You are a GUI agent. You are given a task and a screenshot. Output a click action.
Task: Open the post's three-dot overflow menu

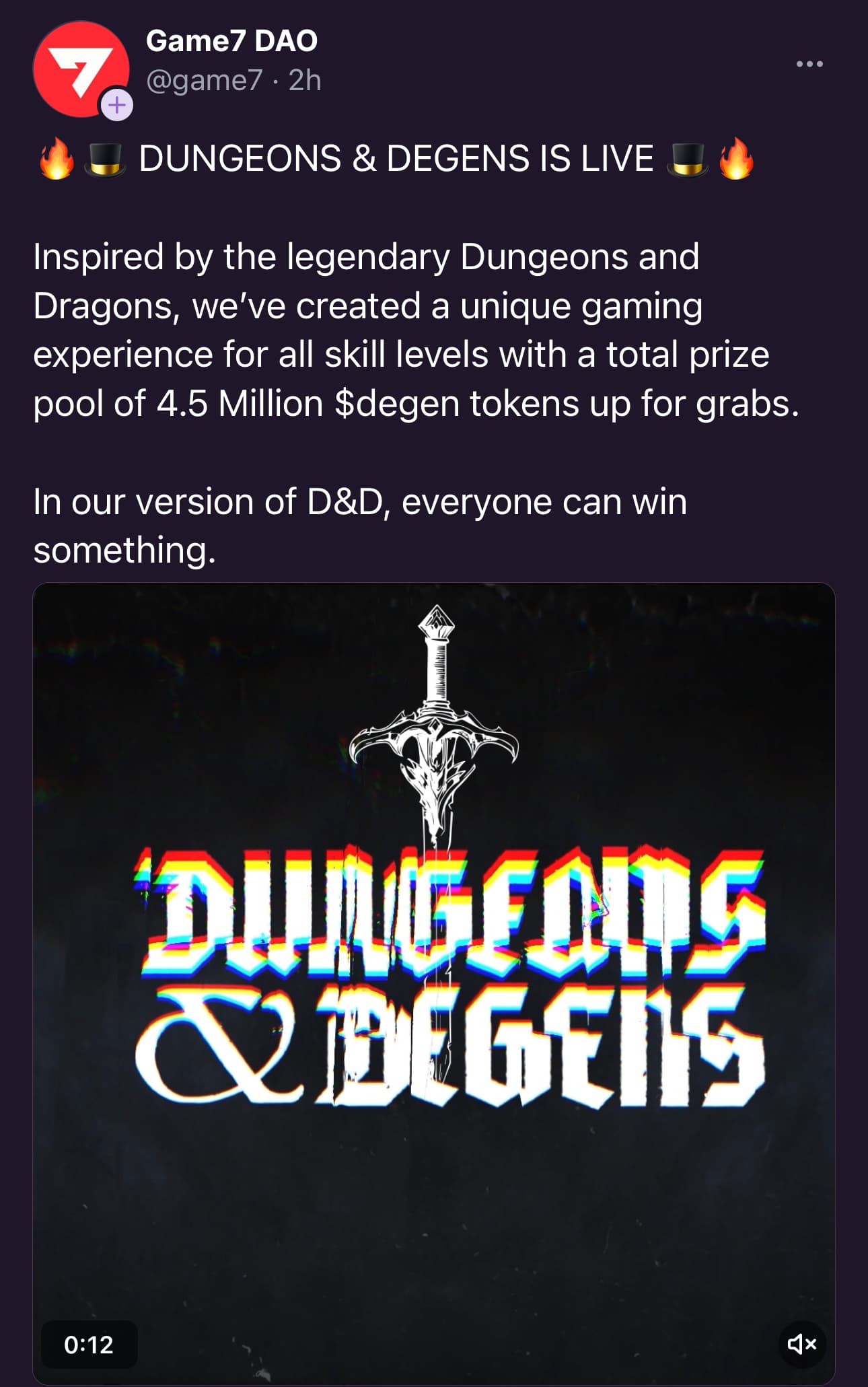tap(809, 64)
